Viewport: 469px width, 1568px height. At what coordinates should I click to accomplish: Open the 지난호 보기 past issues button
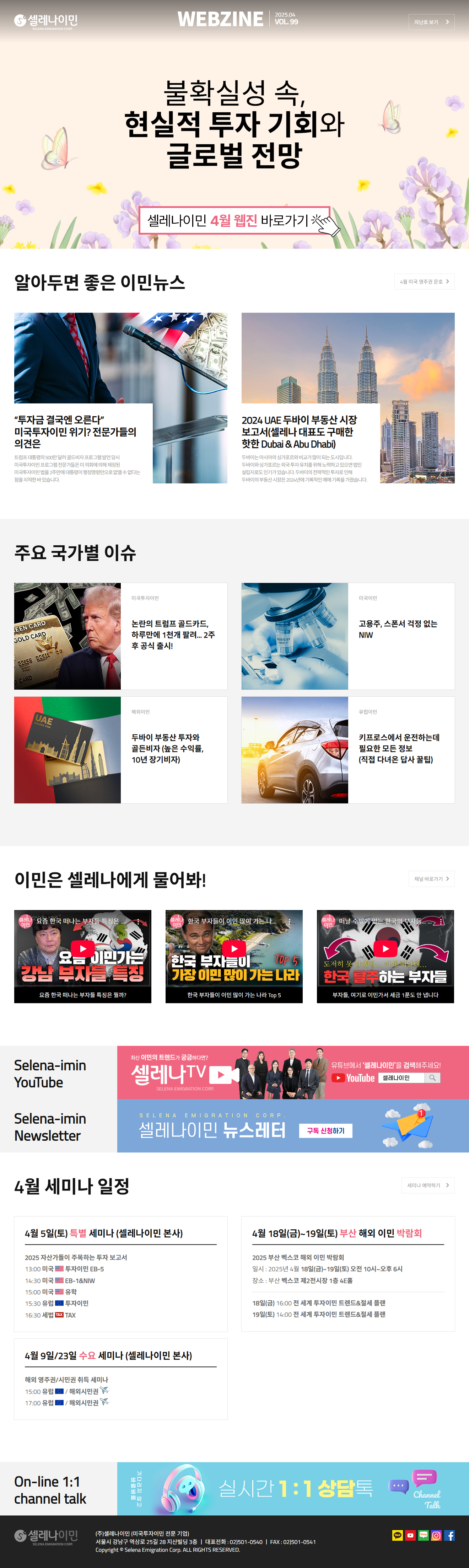(431, 22)
